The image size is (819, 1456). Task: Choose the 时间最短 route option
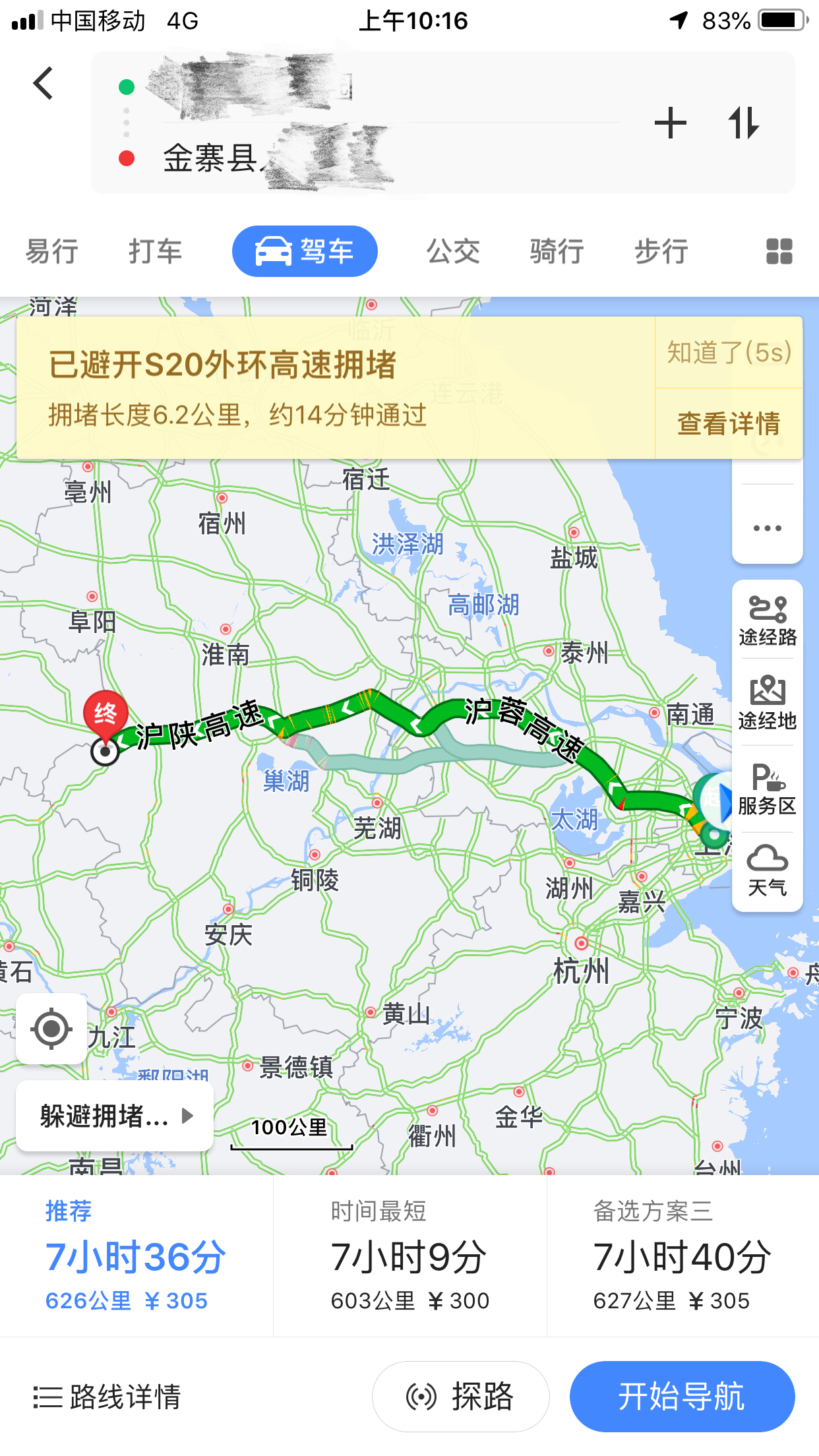point(409,1256)
